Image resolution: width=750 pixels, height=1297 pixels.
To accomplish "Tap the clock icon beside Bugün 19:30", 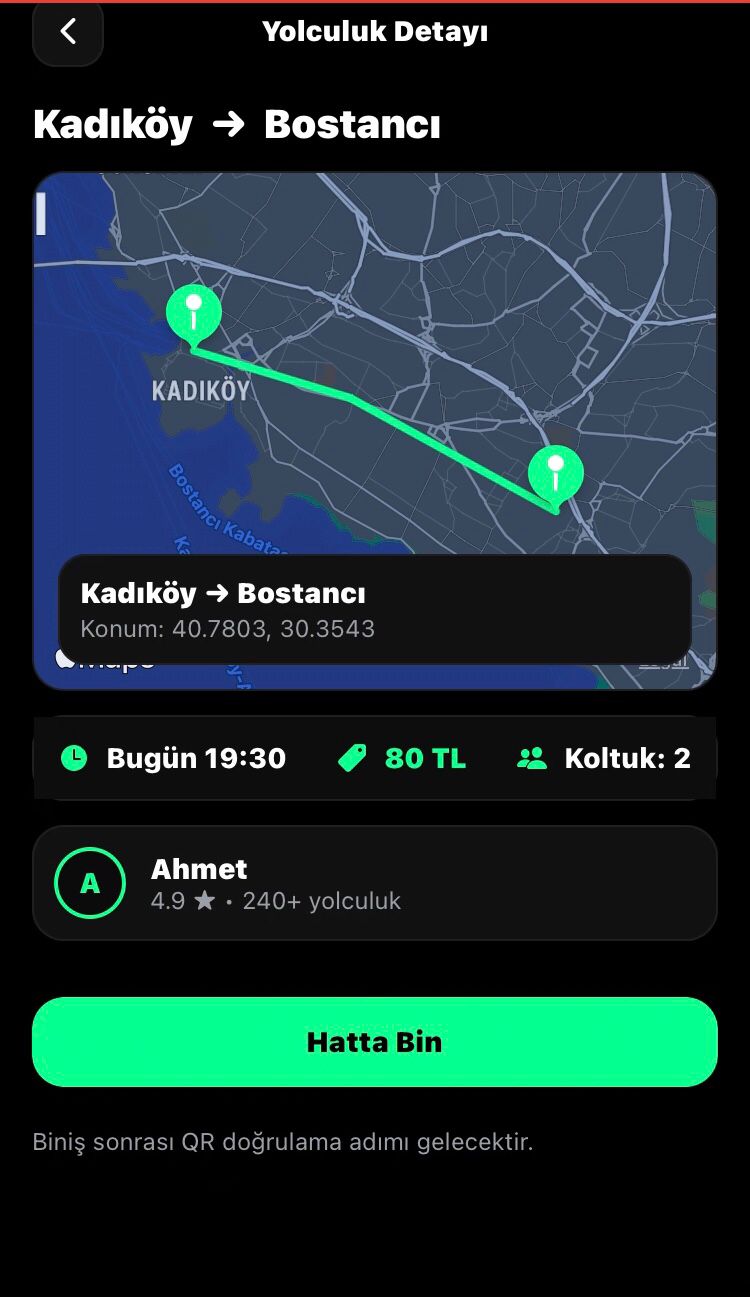I will 74,758.
